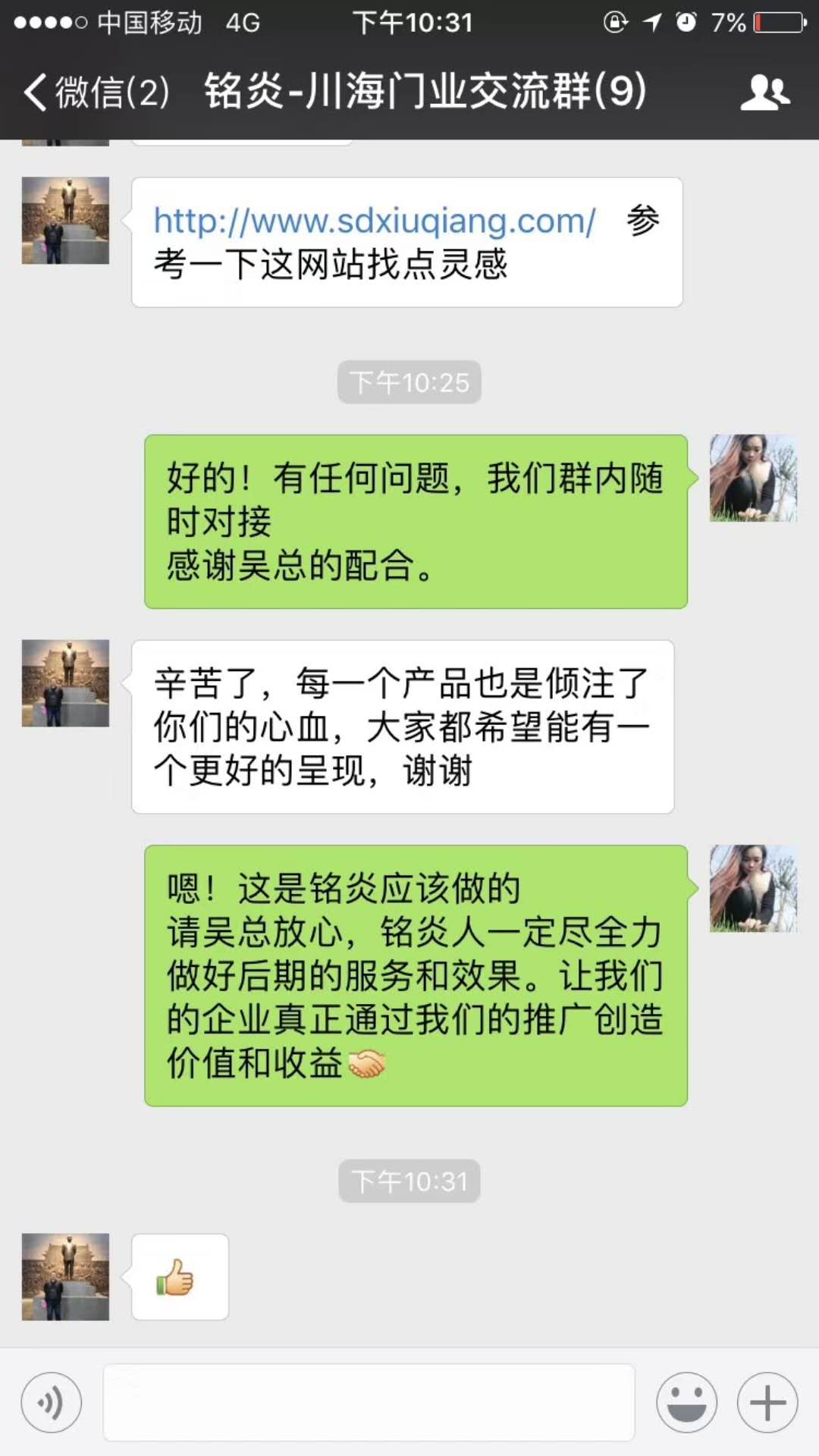819x1456 pixels.
Task: Focus the message text field
Action: (369, 1403)
